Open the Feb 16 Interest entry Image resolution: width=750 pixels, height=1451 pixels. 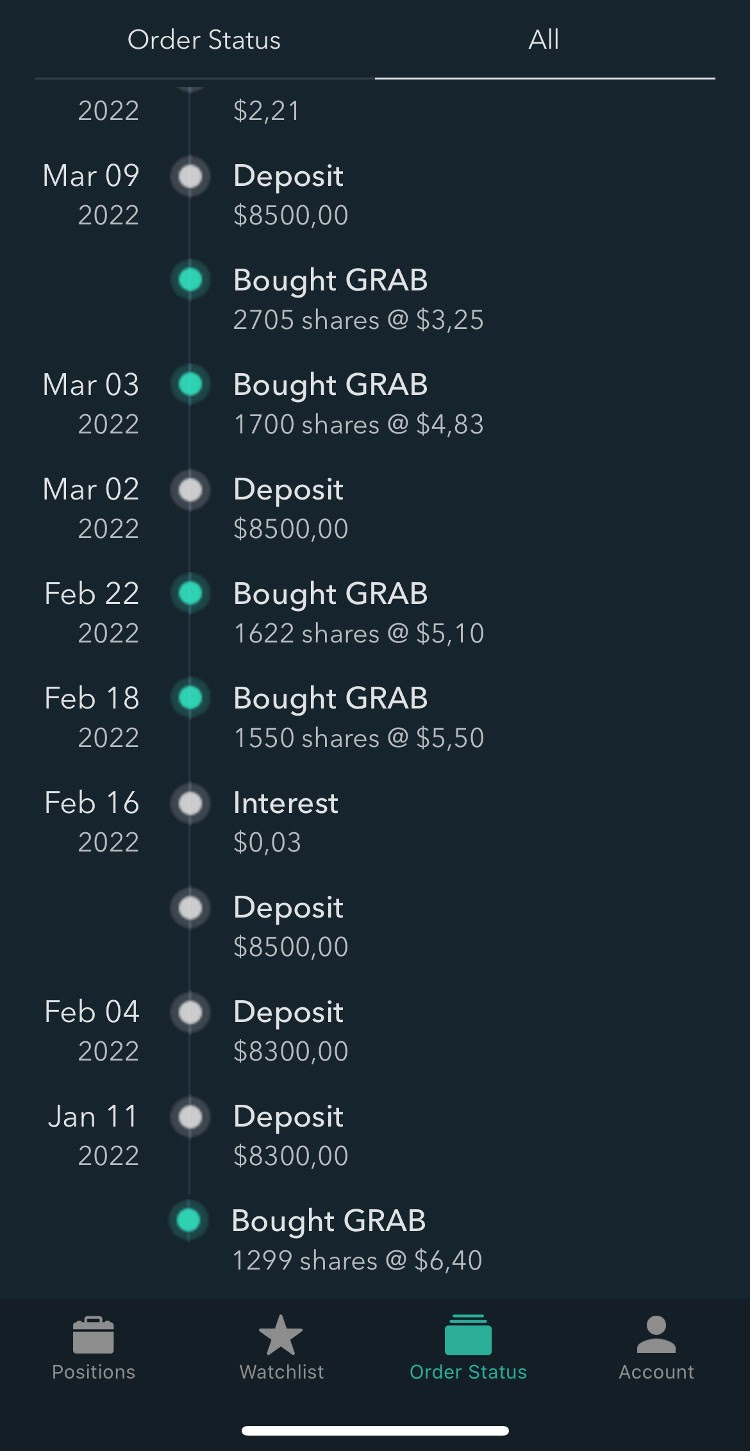click(x=375, y=822)
